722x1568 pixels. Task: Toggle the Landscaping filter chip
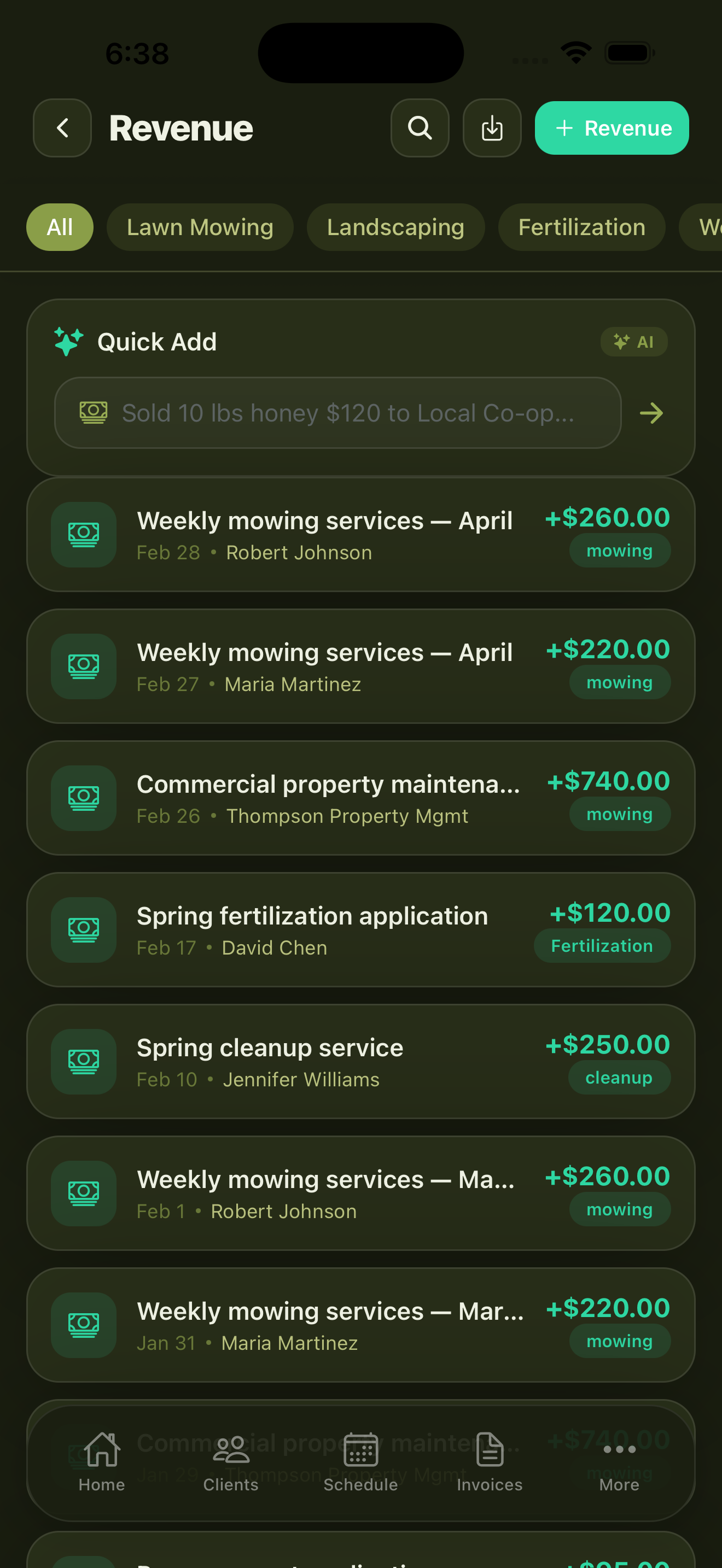tap(395, 226)
